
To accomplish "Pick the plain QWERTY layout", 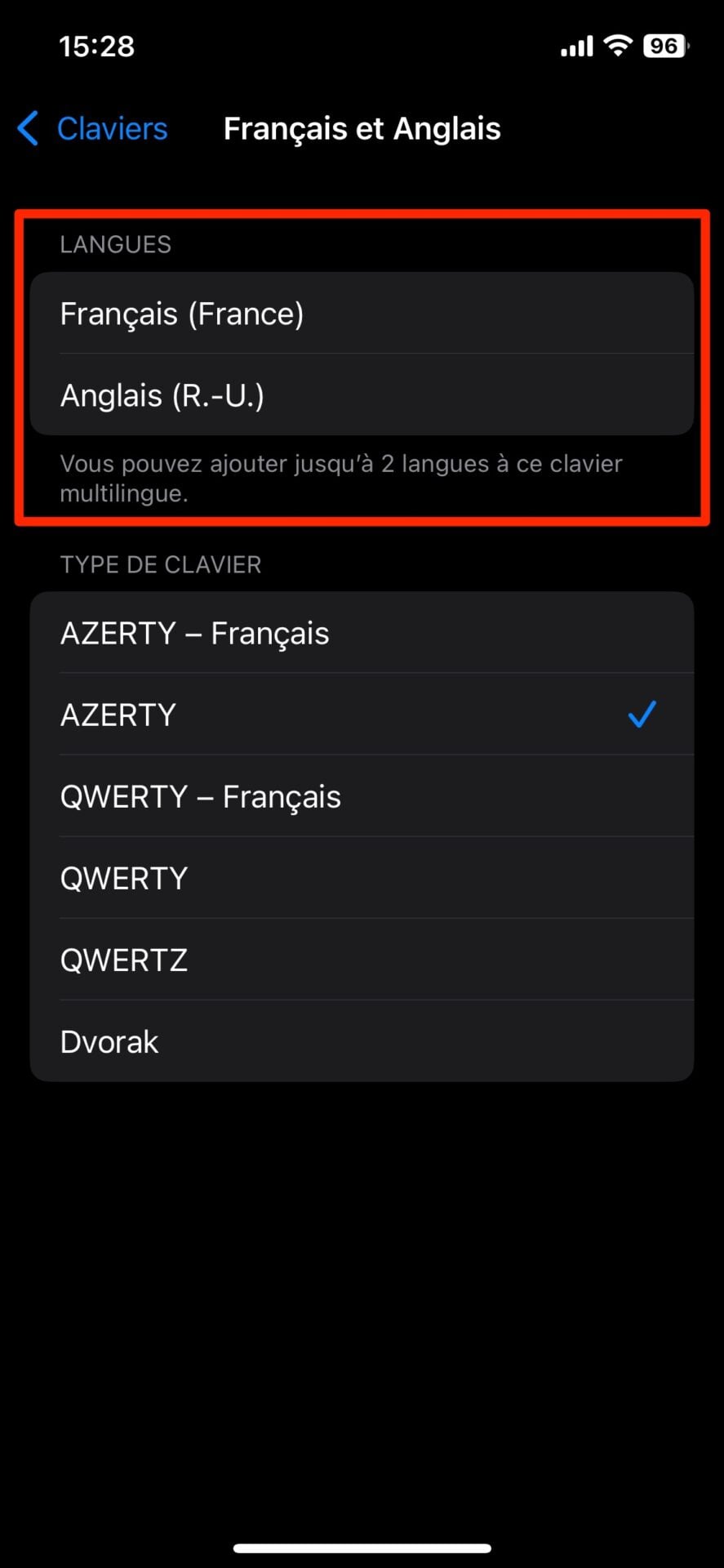I will (362, 878).
